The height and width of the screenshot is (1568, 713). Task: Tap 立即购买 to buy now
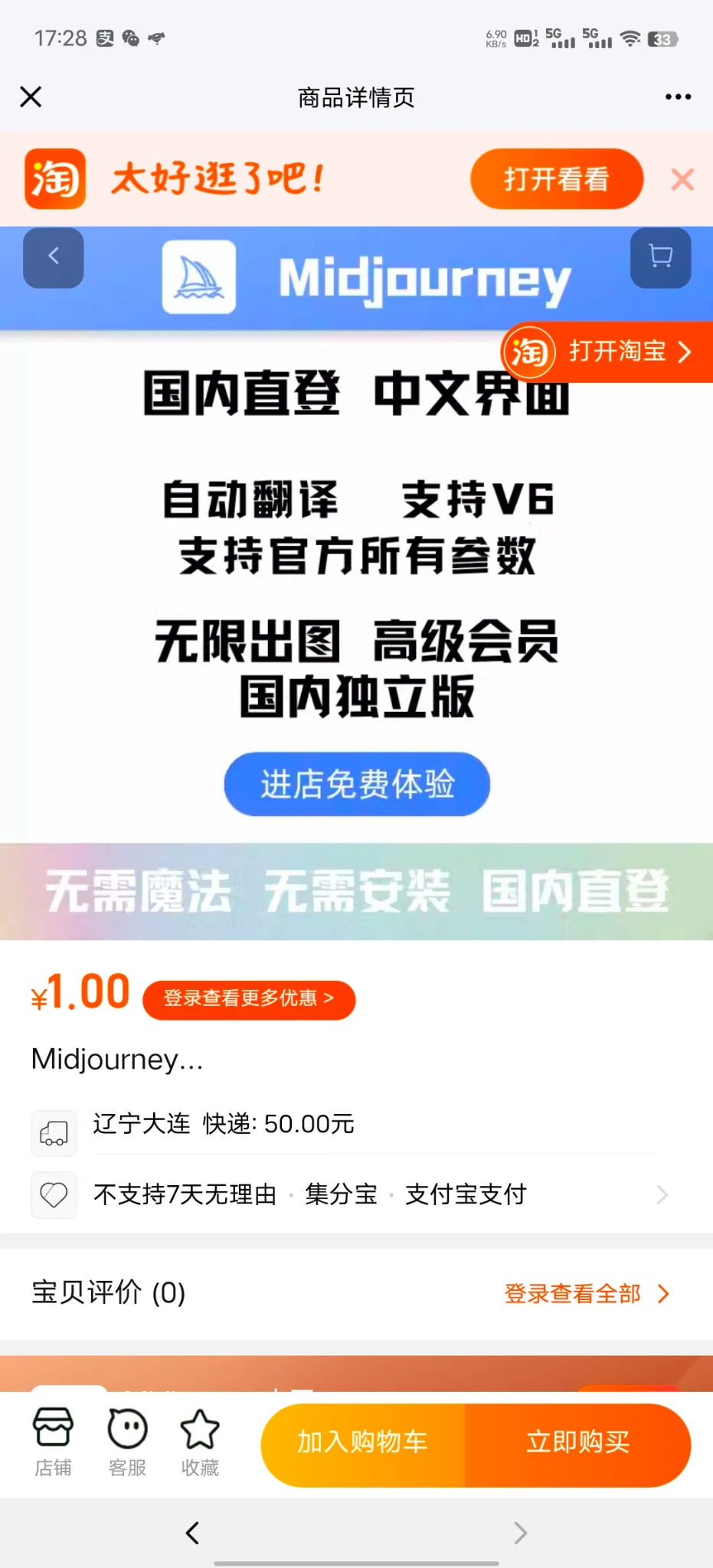[578, 1443]
